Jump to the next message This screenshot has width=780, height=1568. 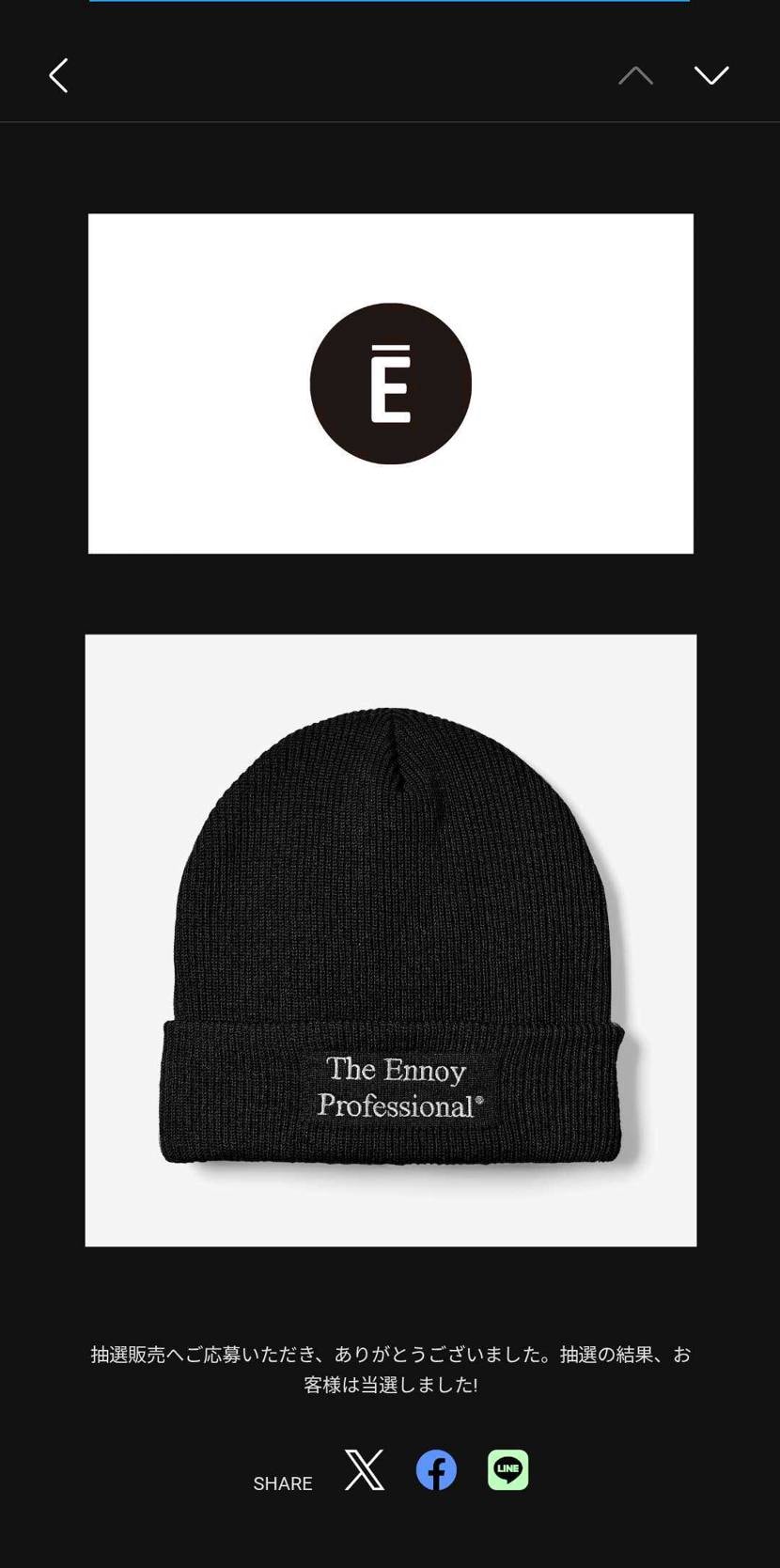[711, 75]
